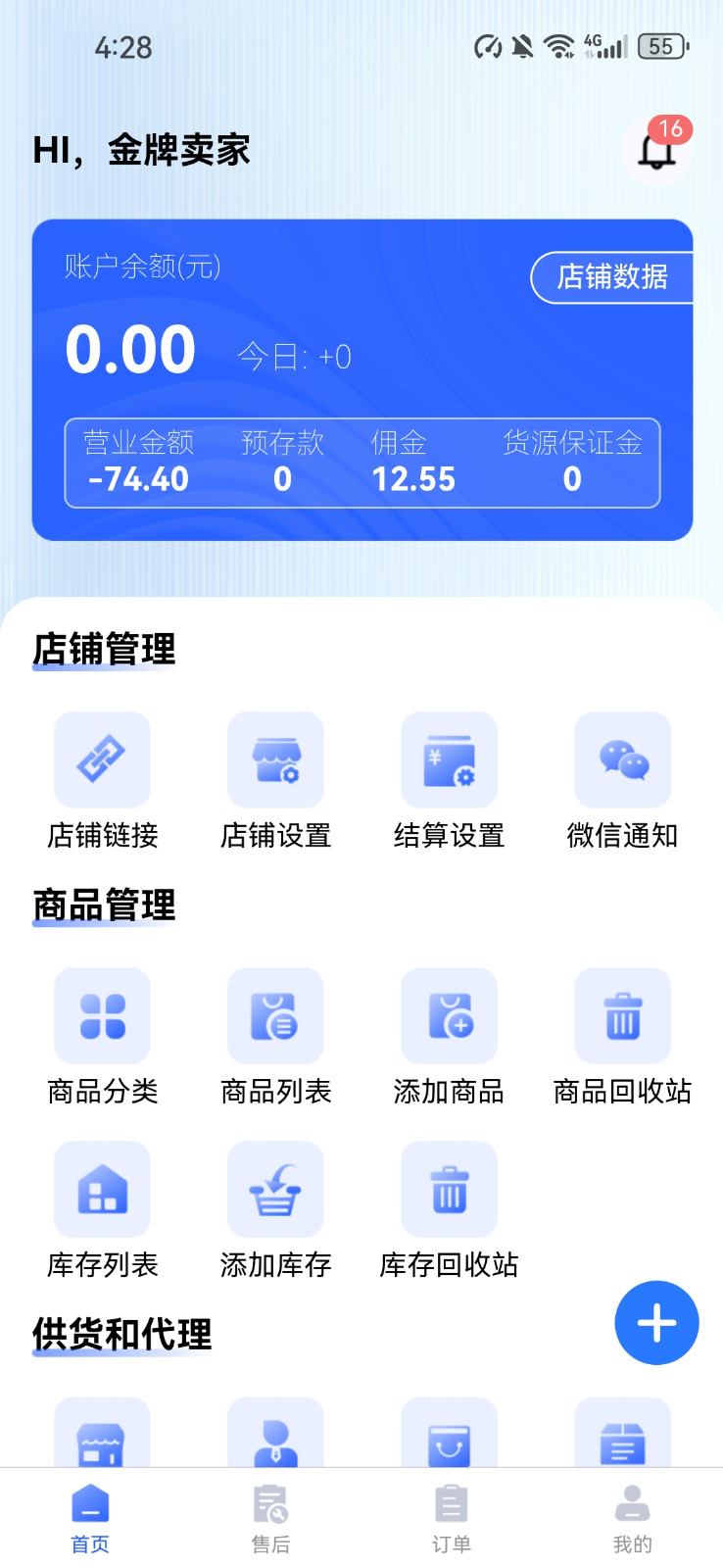723x1568 pixels.
Task: Switch to the 首页 home tab
Action: coord(90,1519)
